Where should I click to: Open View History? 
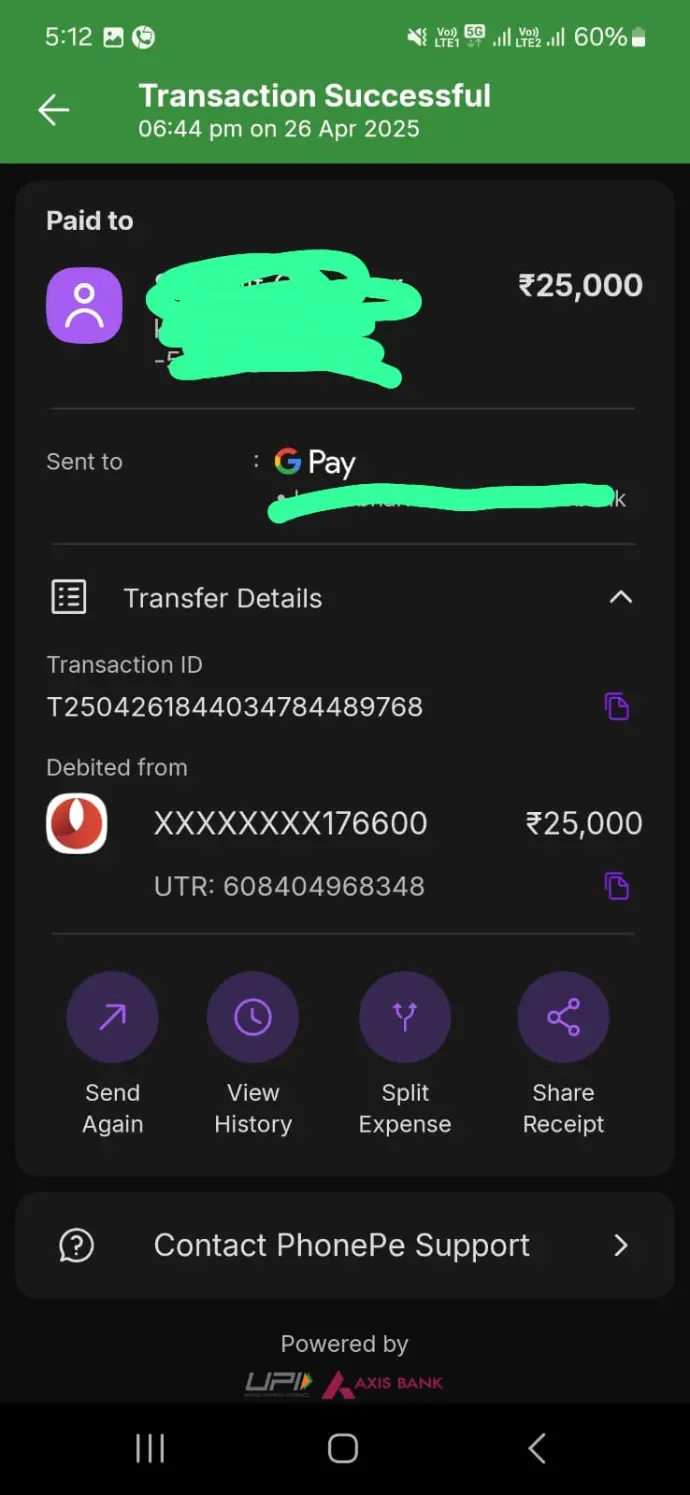coord(253,1018)
